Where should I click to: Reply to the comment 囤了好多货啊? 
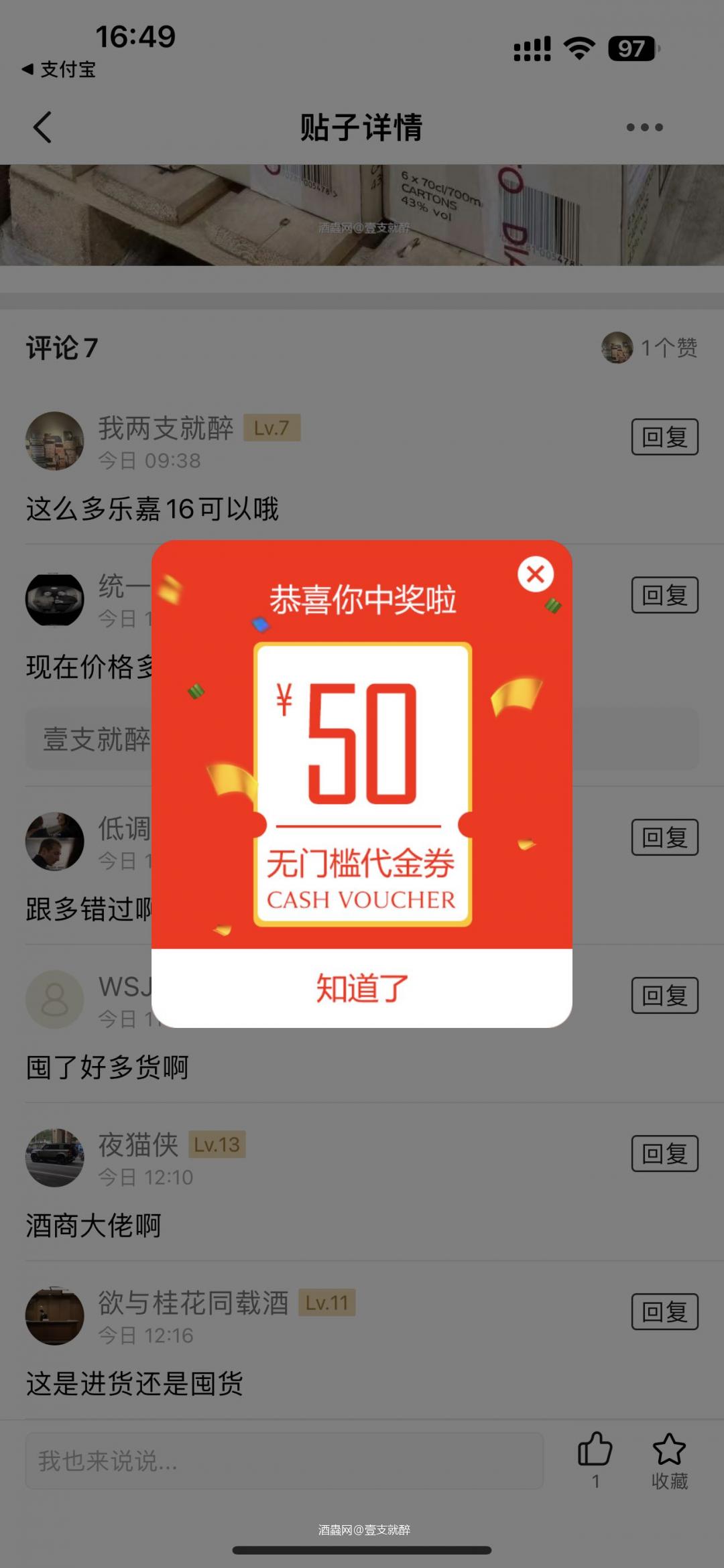point(664,995)
